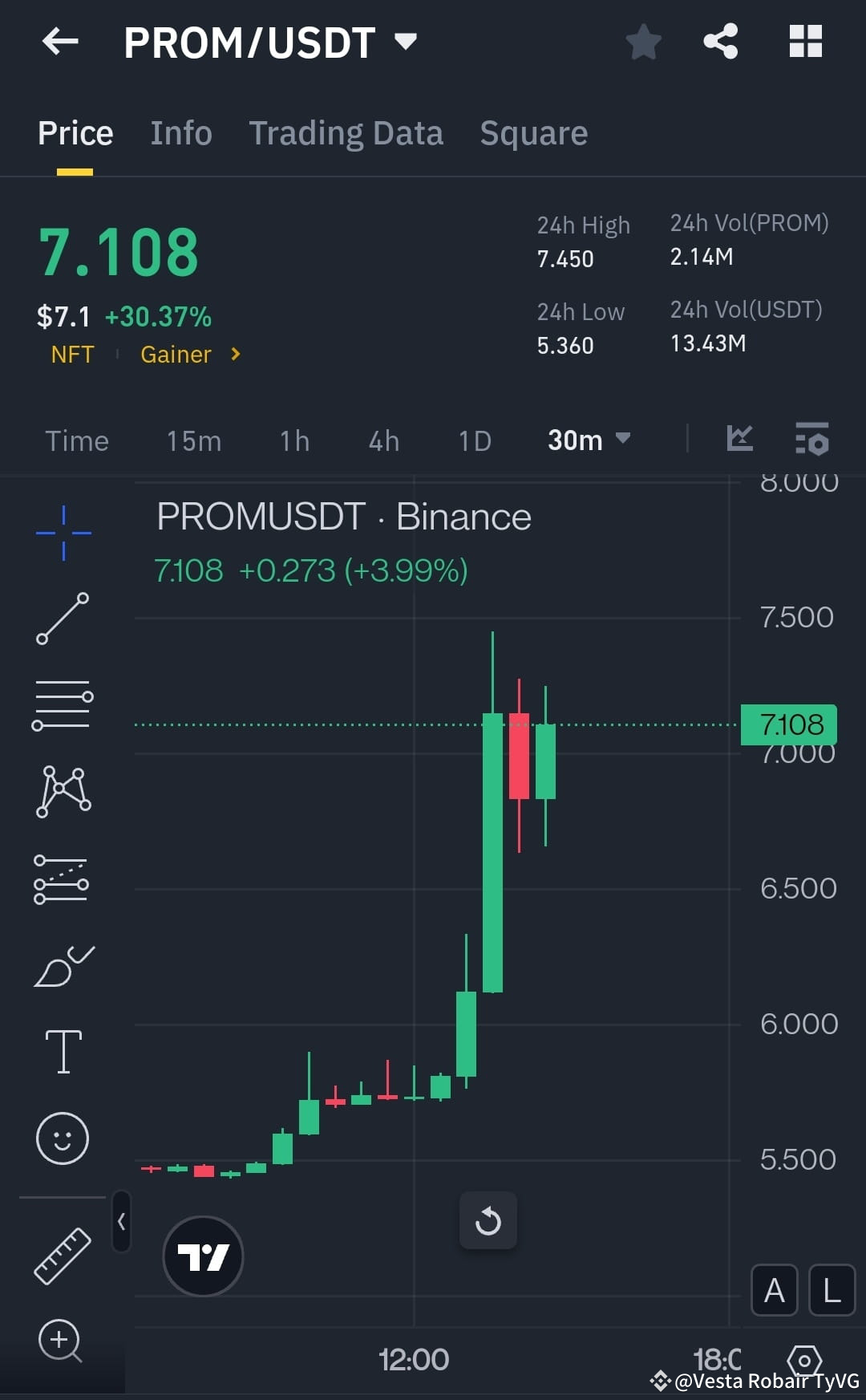Open the Gainer ranking link
866x1400 pixels.
(187, 354)
